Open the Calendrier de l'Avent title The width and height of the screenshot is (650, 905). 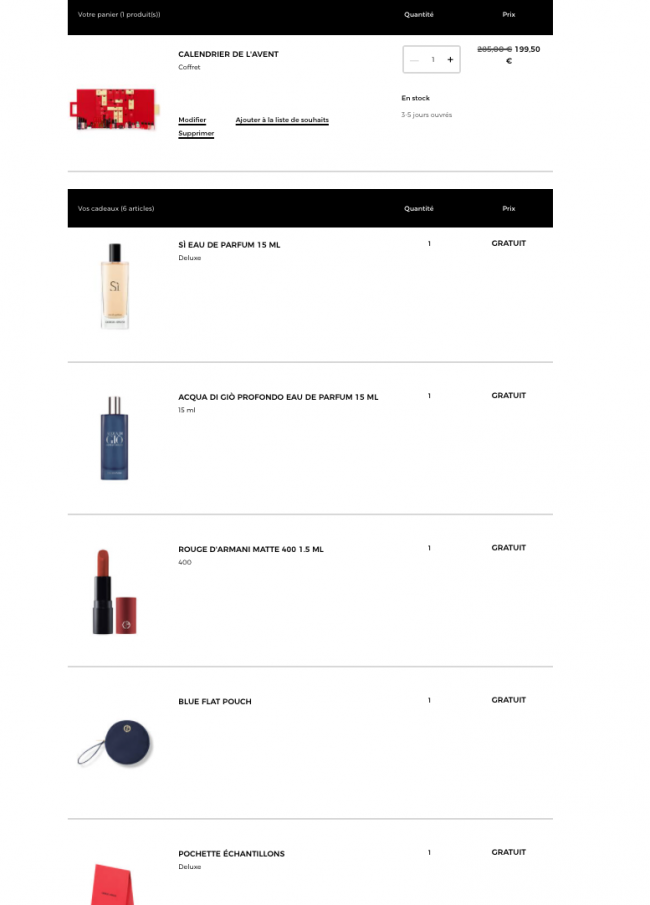pyautogui.click(x=228, y=54)
